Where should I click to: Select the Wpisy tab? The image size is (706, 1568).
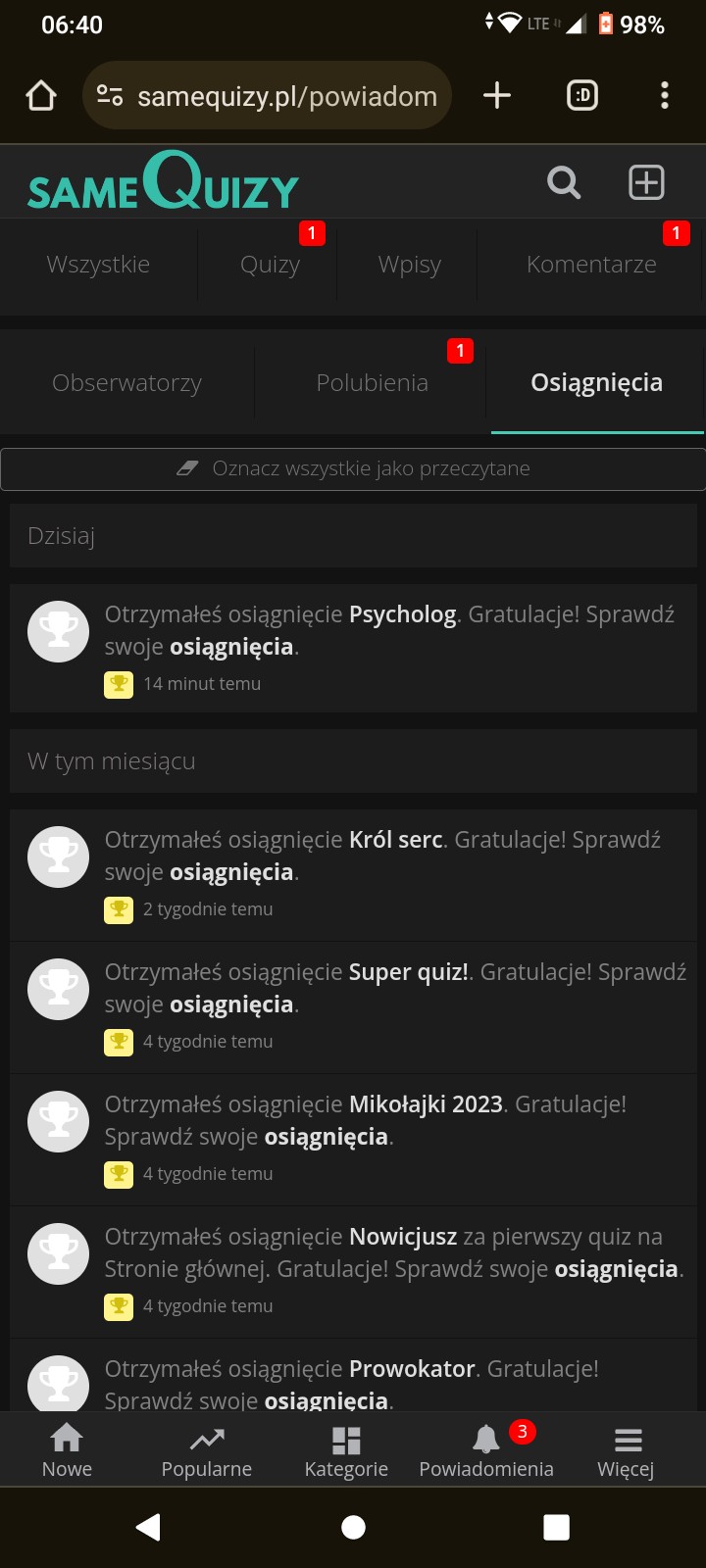pyautogui.click(x=409, y=265)
